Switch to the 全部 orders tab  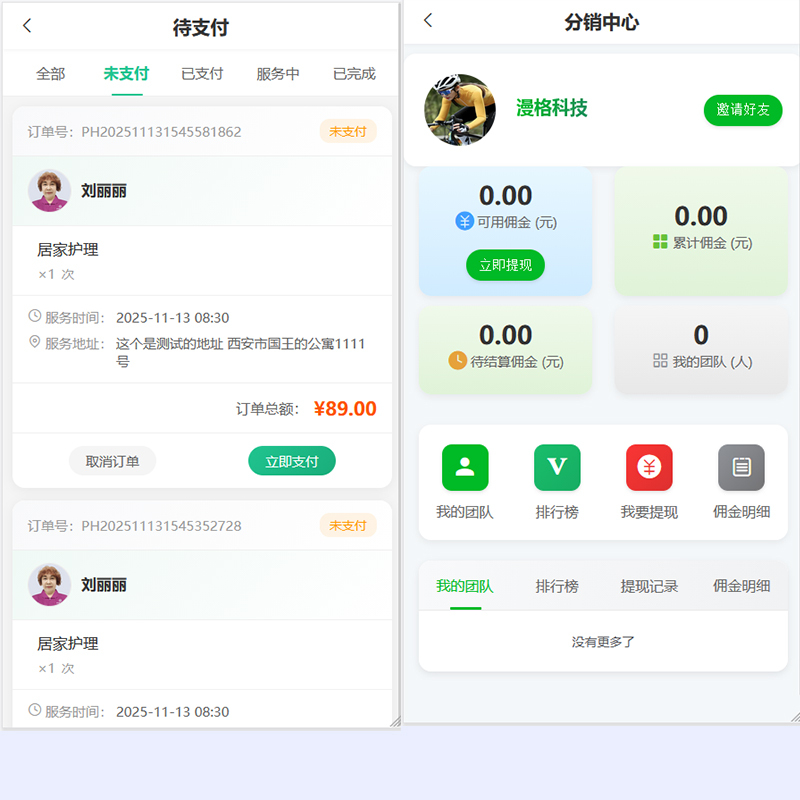(50, 74)
